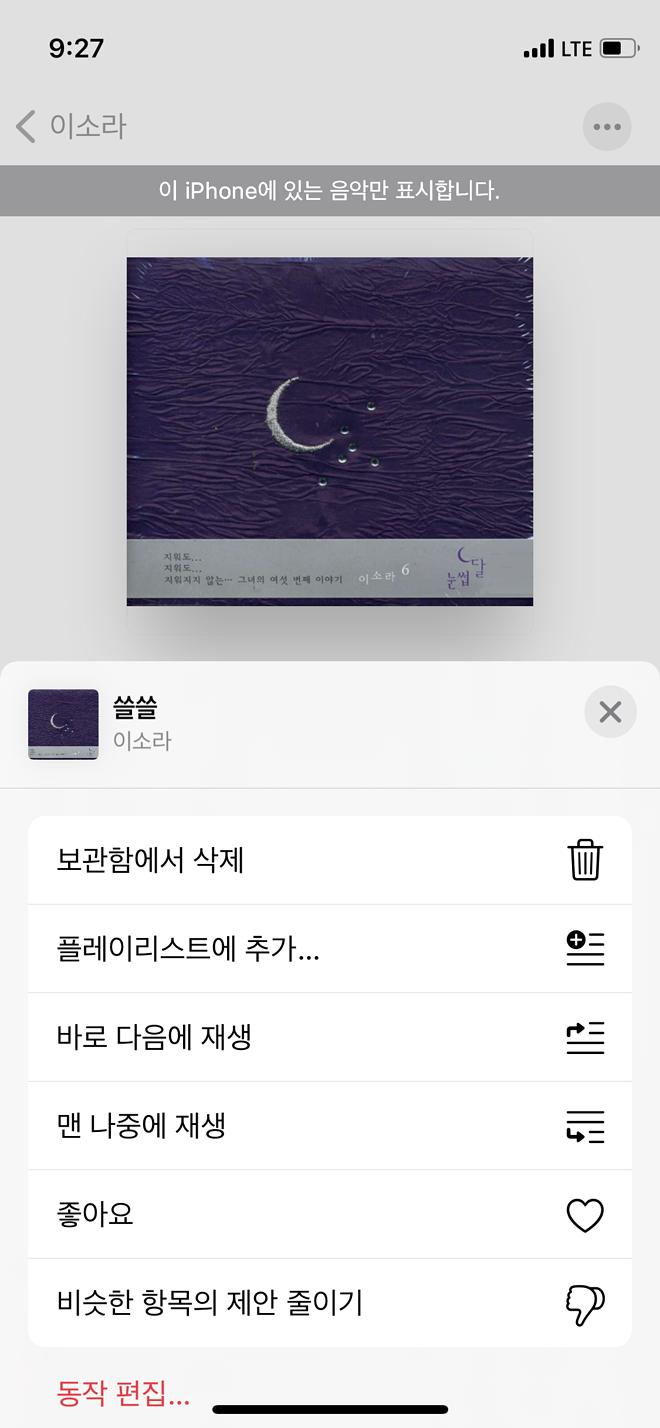
Task: Close the 쓸쓸 song action sheet
Action: 610,712
